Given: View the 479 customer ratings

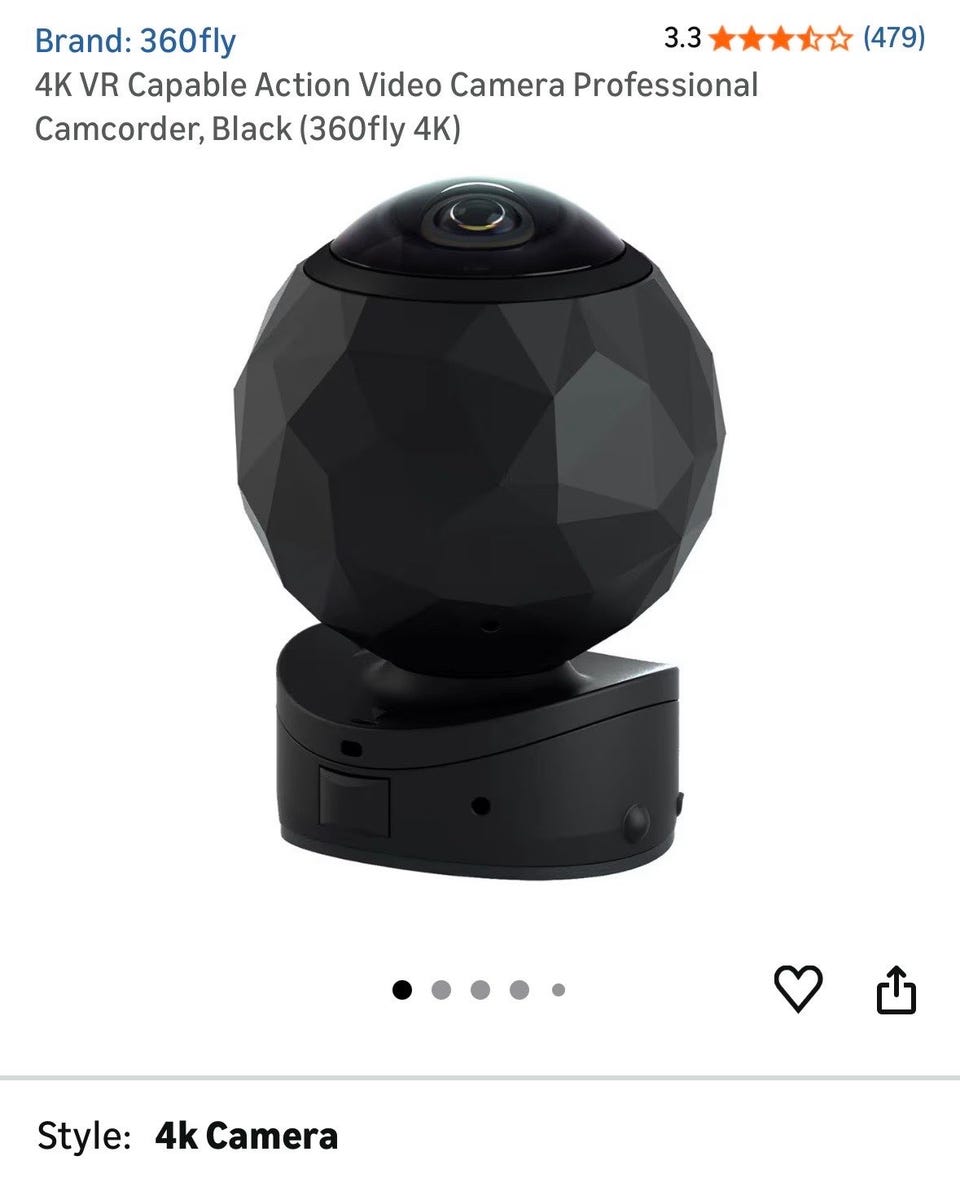Looking at the screenshot, I should click(893, 38).
